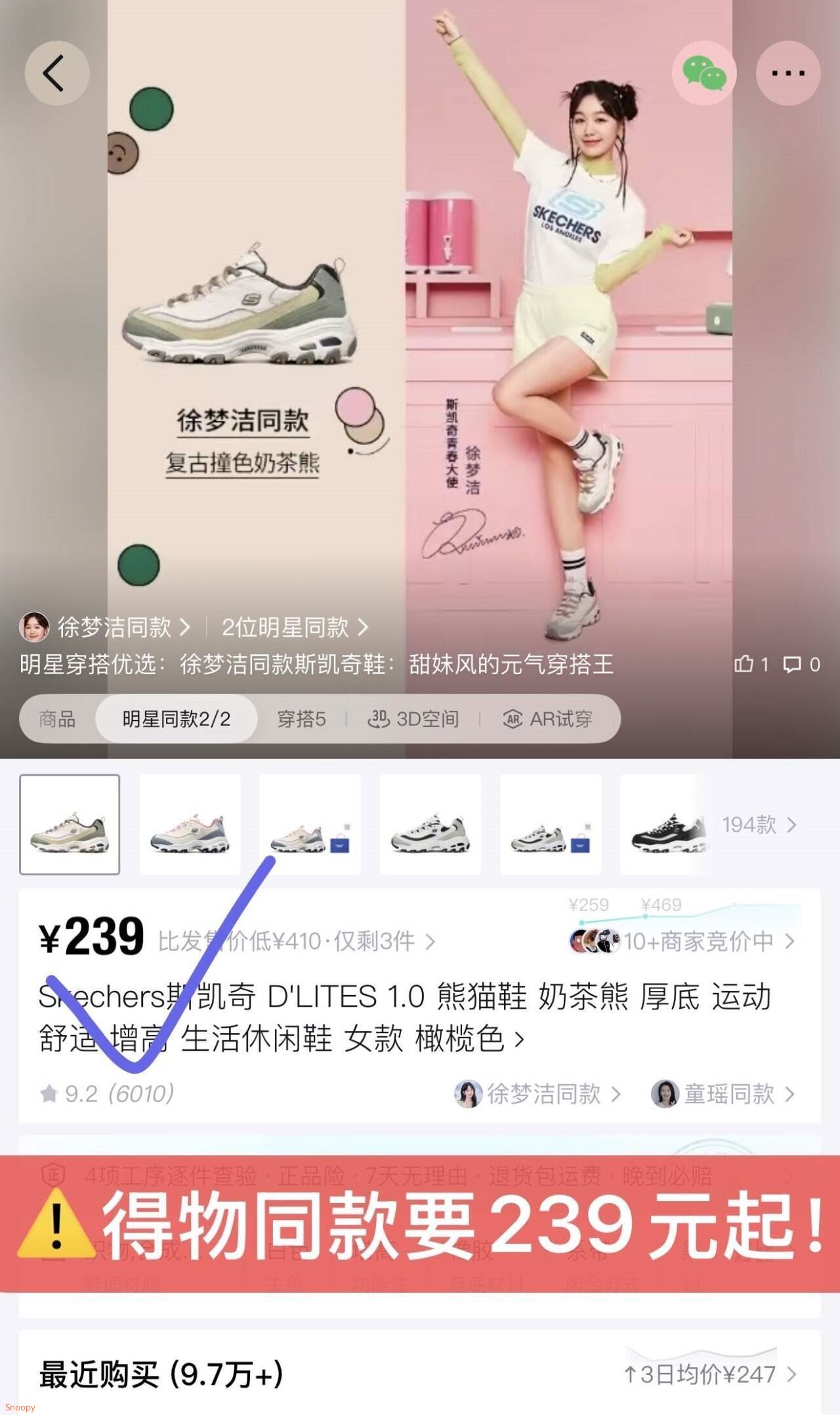This screenshot has width=840, height=1415.
Task: Launch AR试穿 try-on
Action: [548, 719]
